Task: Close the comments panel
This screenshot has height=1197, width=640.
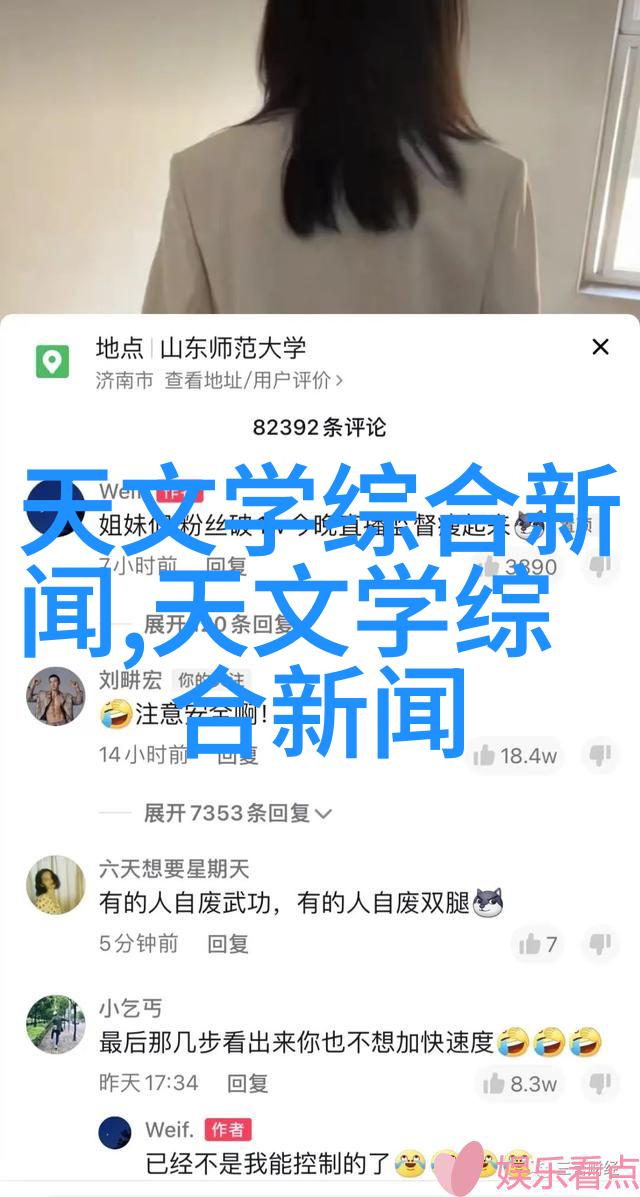Action: [600, 347]
